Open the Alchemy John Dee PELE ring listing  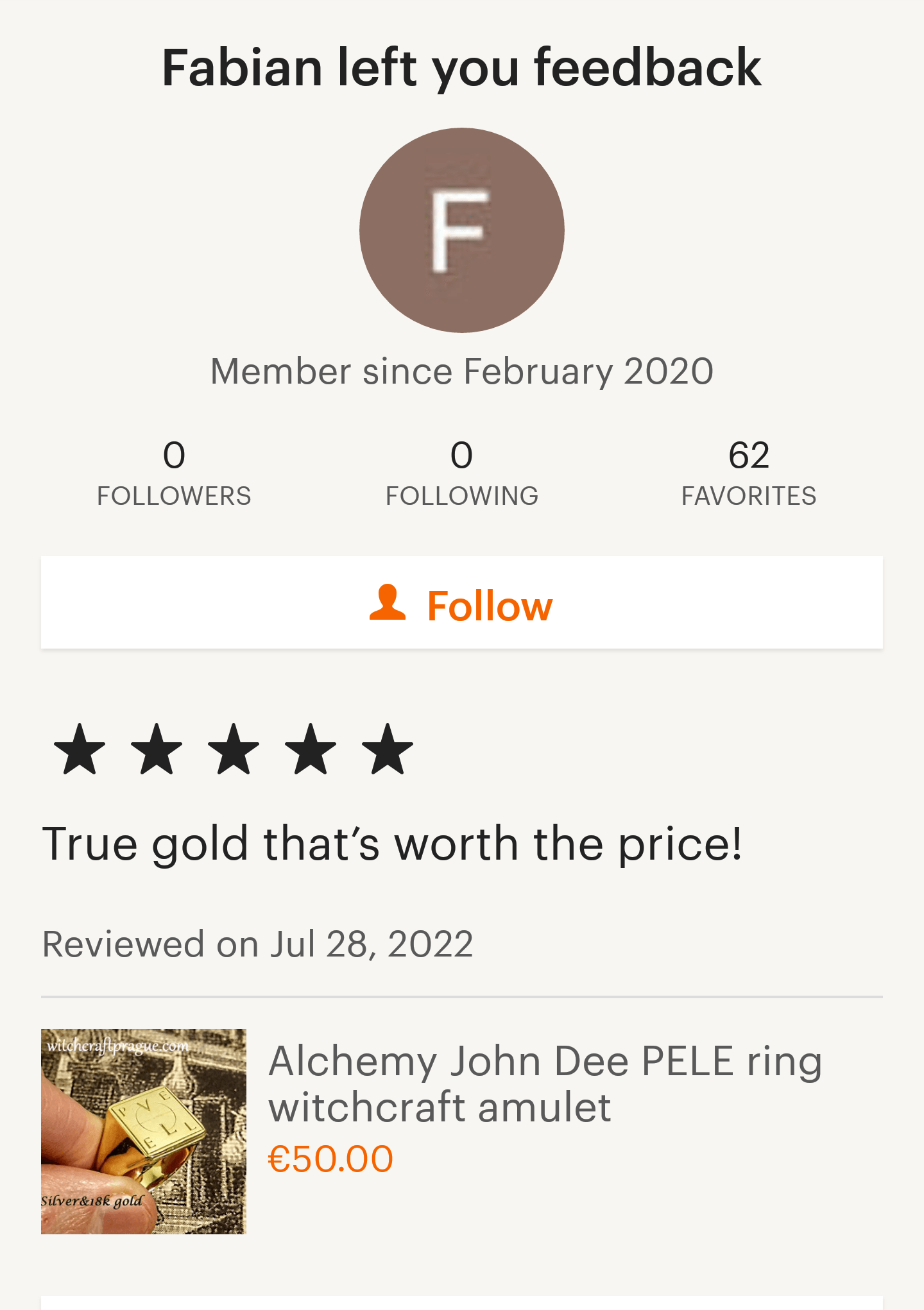544,1084
